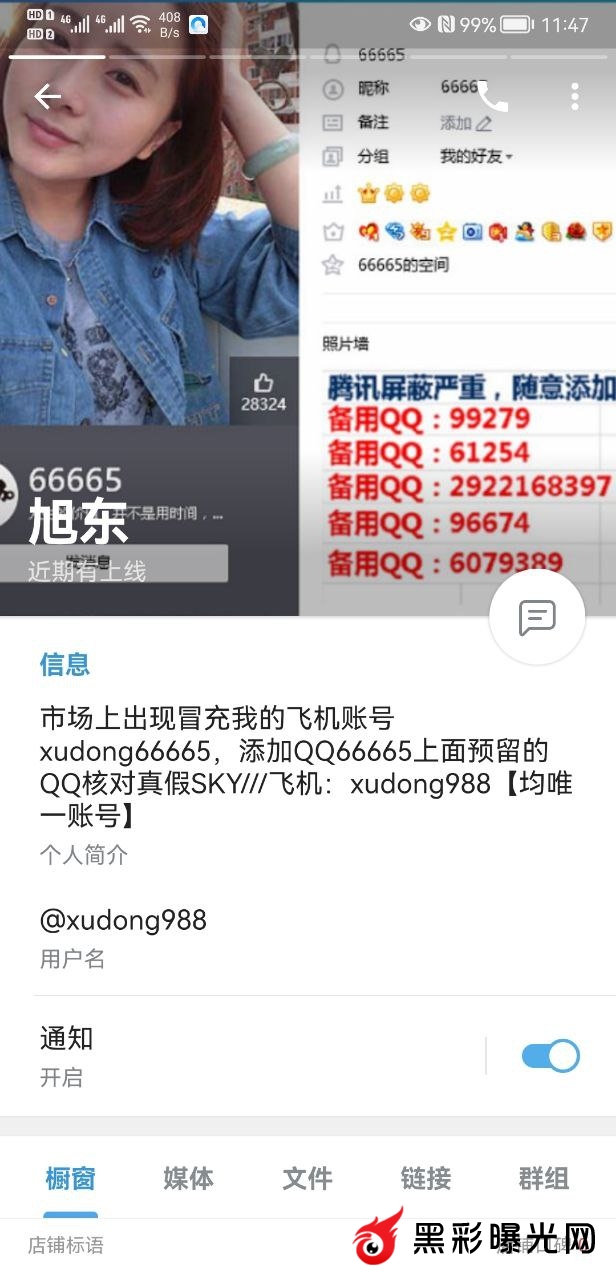Open message chat with 旭东
The height and width of the screenshot is (1280, 616).
point(537,618)
